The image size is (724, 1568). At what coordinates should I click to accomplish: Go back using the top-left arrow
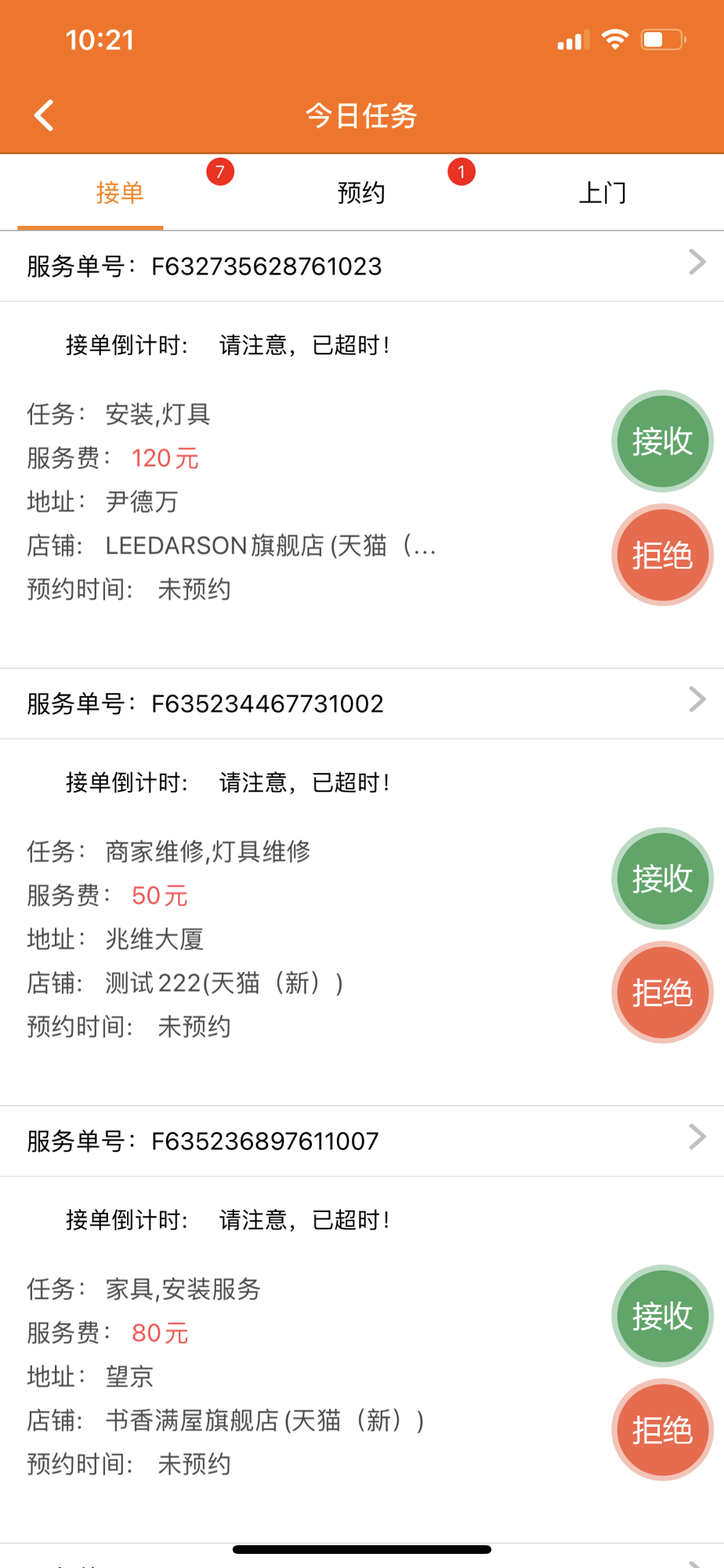click(45, 115)
